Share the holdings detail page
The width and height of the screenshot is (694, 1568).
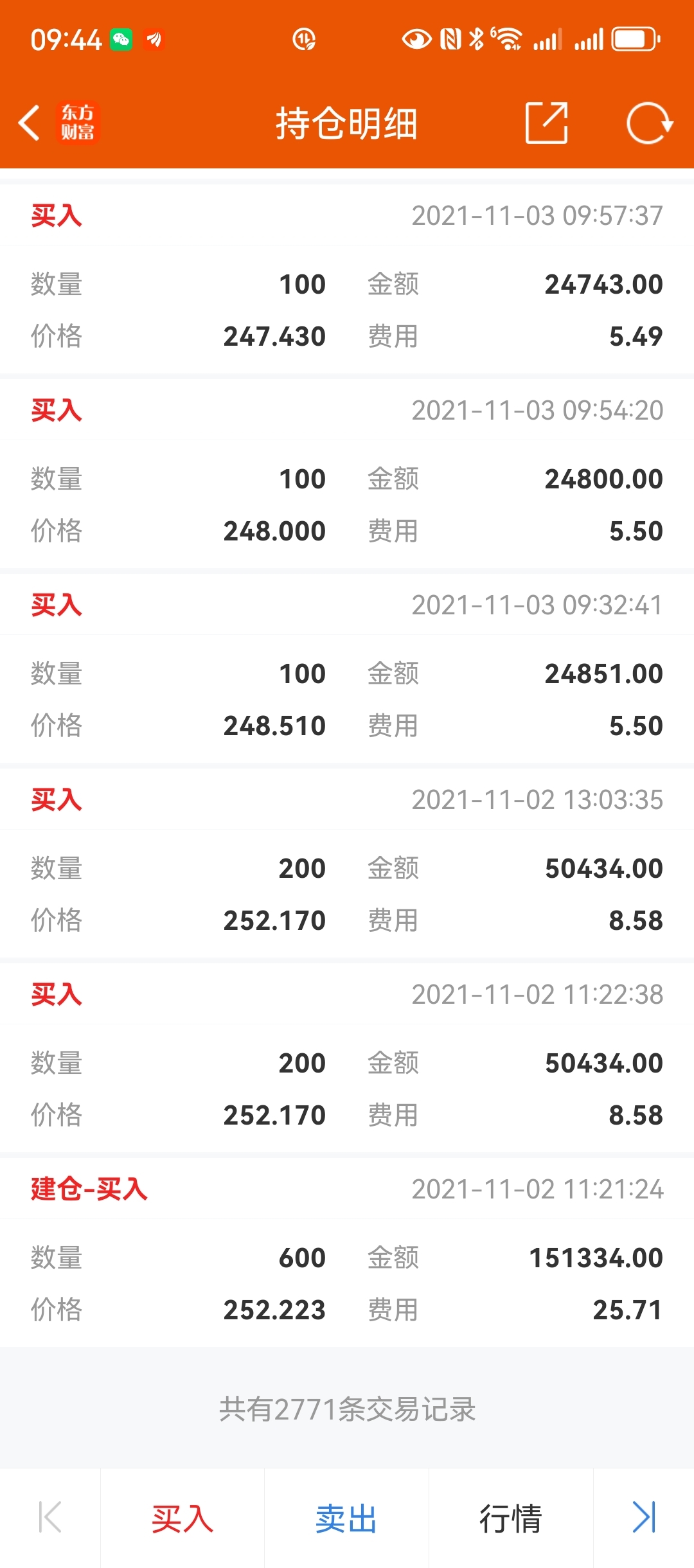[x=546, y=122]
